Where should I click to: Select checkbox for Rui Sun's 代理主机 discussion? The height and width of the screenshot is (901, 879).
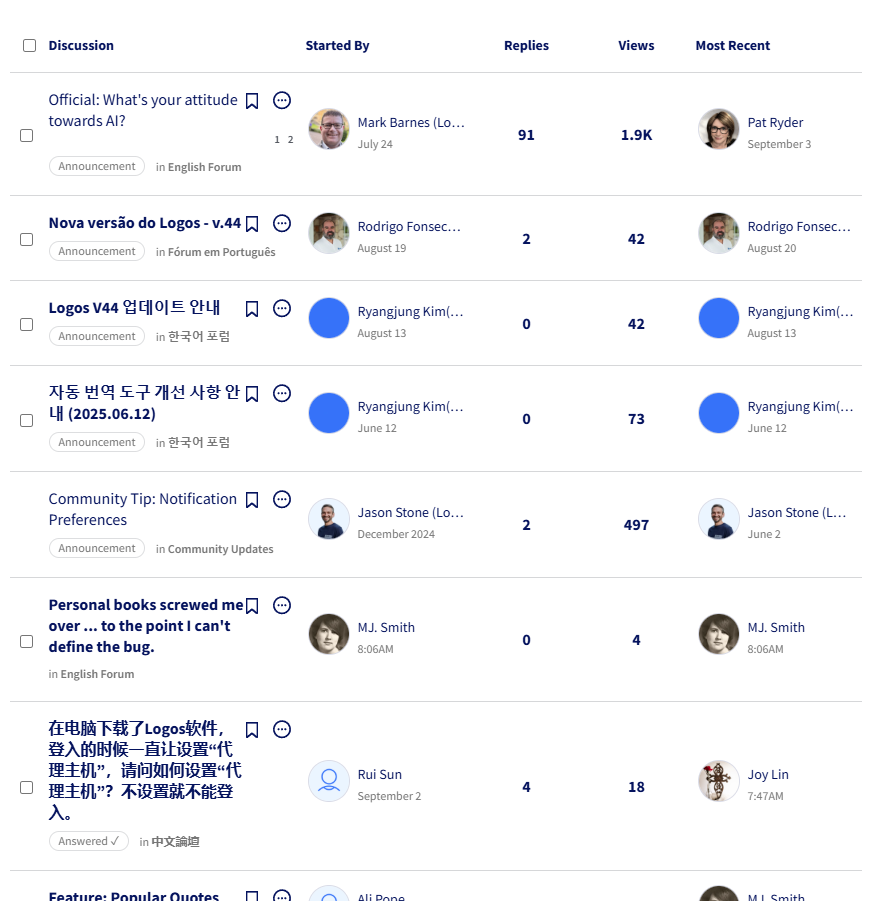click(x=27, y=787)
